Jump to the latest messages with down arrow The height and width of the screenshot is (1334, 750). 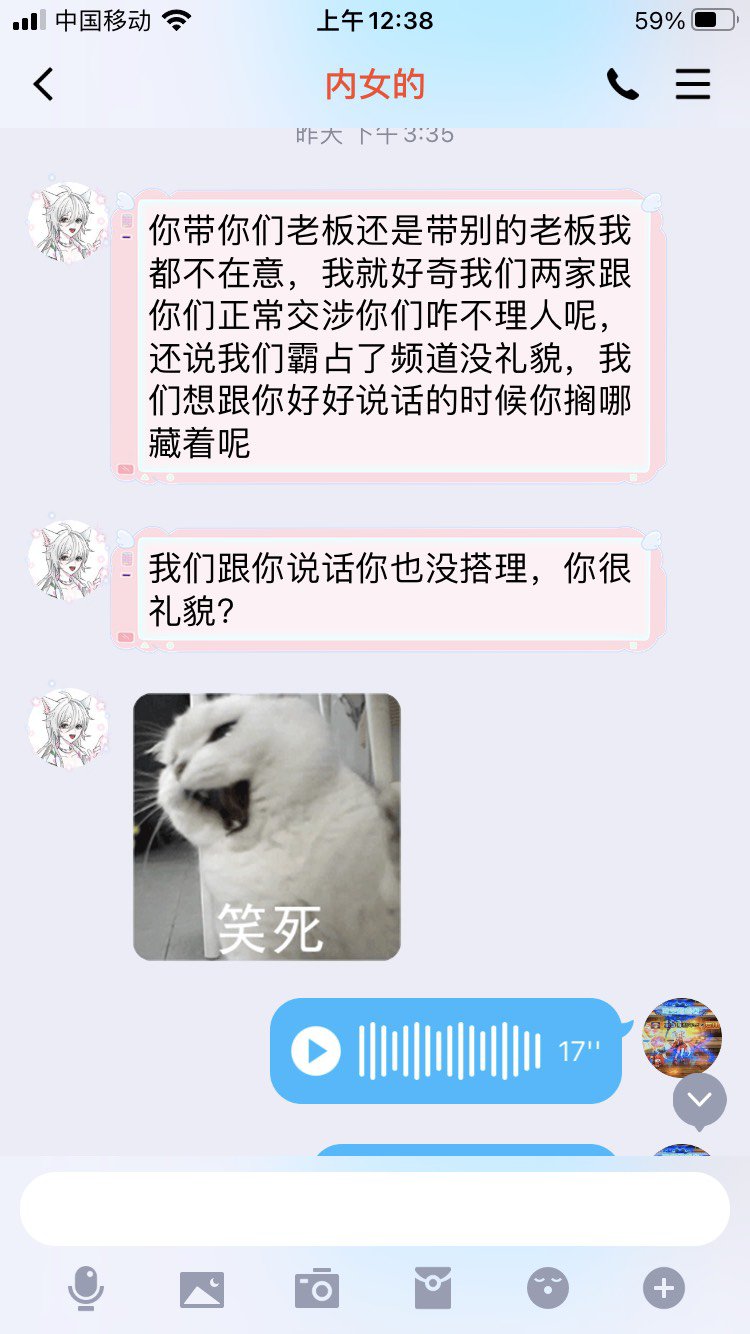coord(699,1100)
